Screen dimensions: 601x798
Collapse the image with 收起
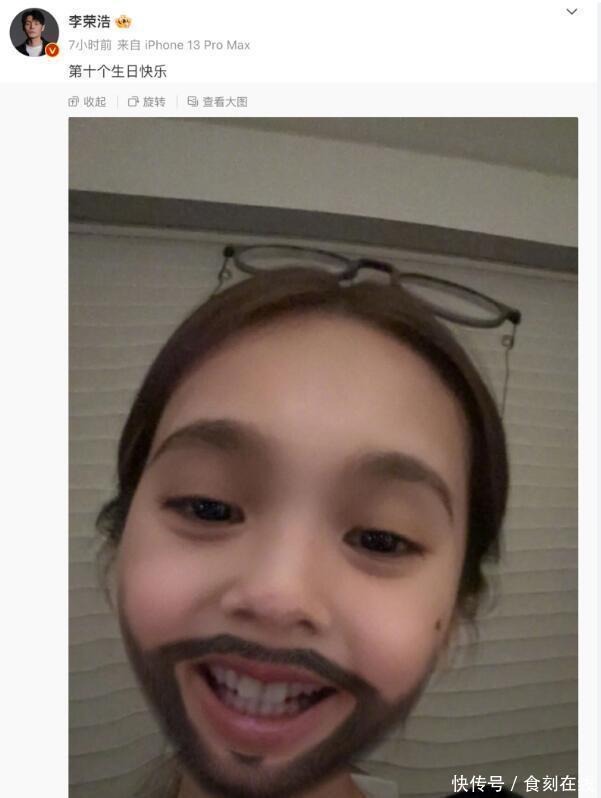click(x=87, y=102)
